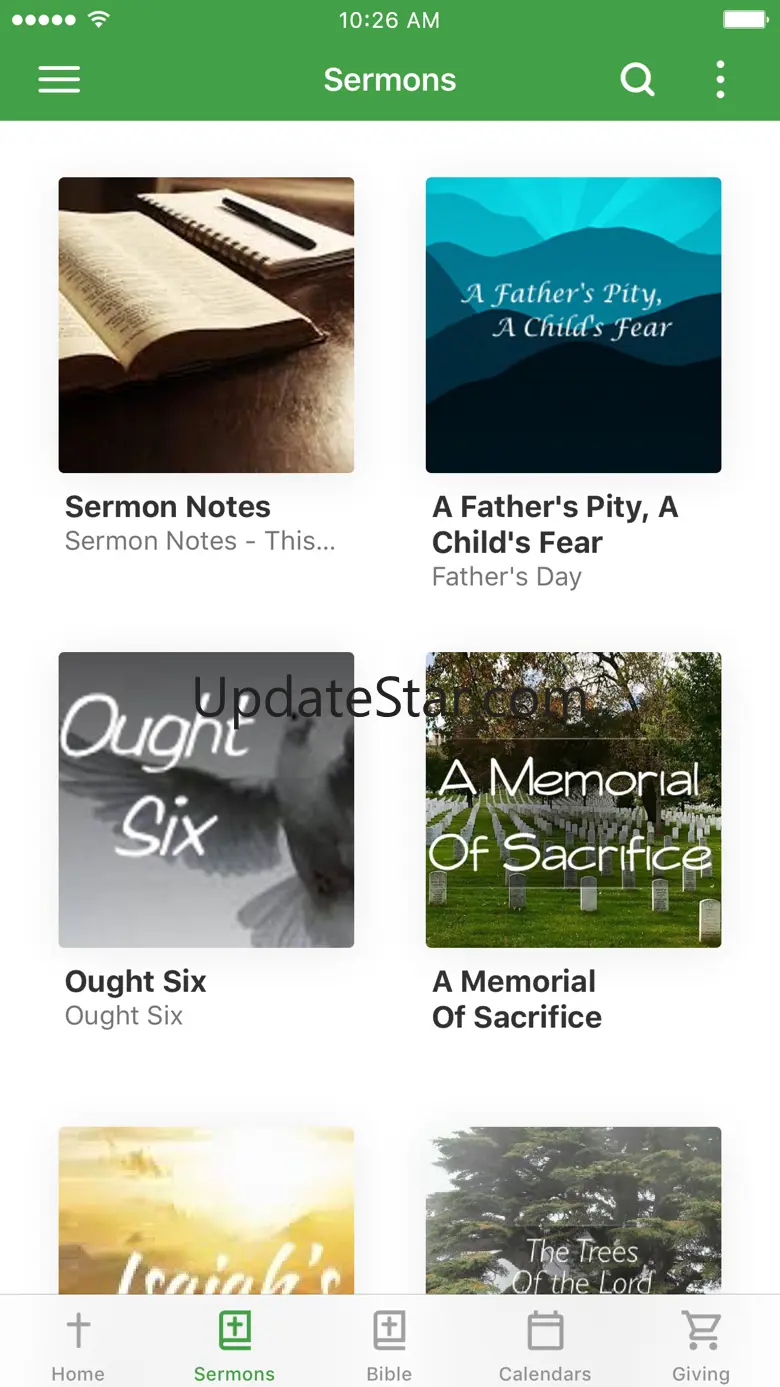Open the hamburger navigation menu
780x1387 pixels.
(59, 80)
